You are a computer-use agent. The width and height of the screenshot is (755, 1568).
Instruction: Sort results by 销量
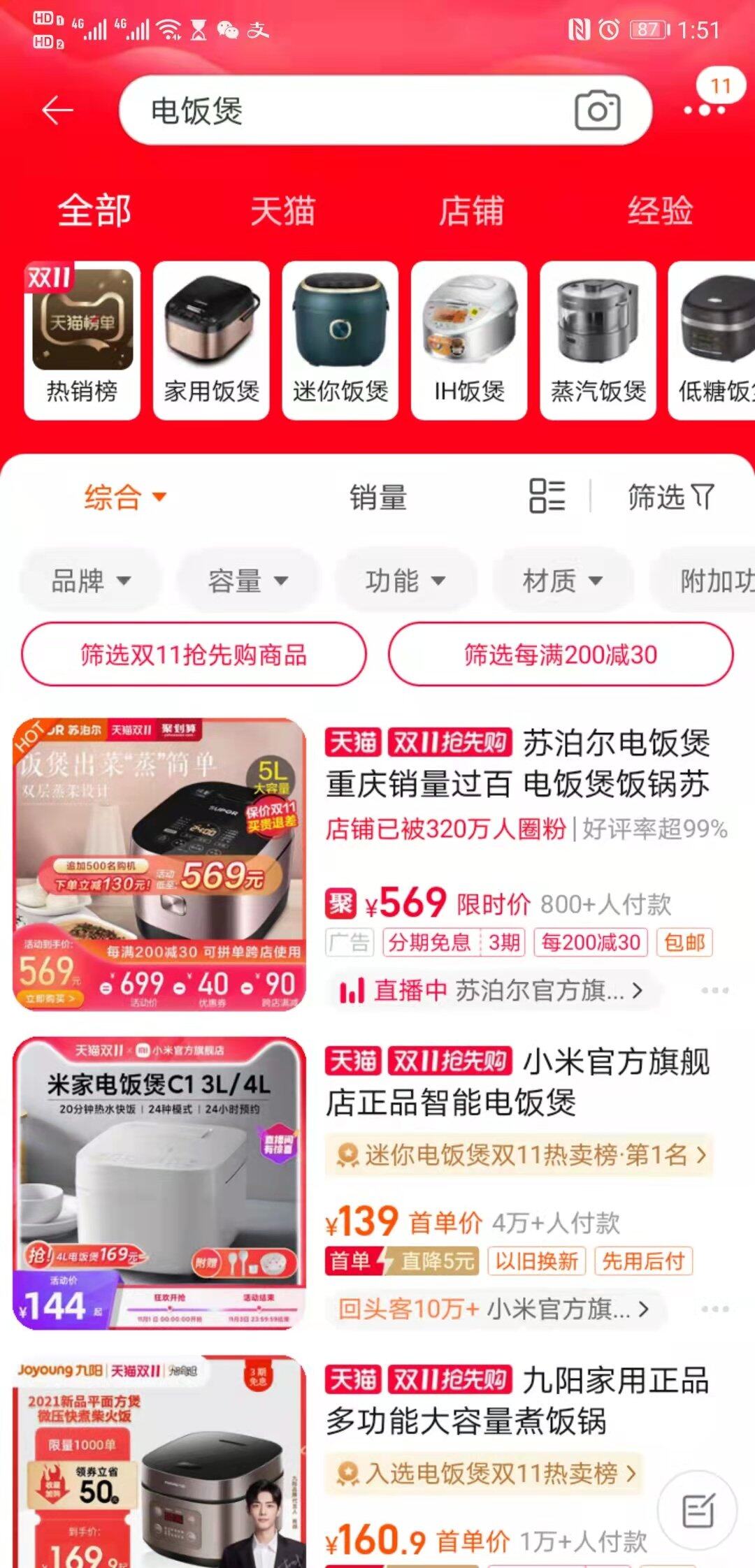(378, 498)
